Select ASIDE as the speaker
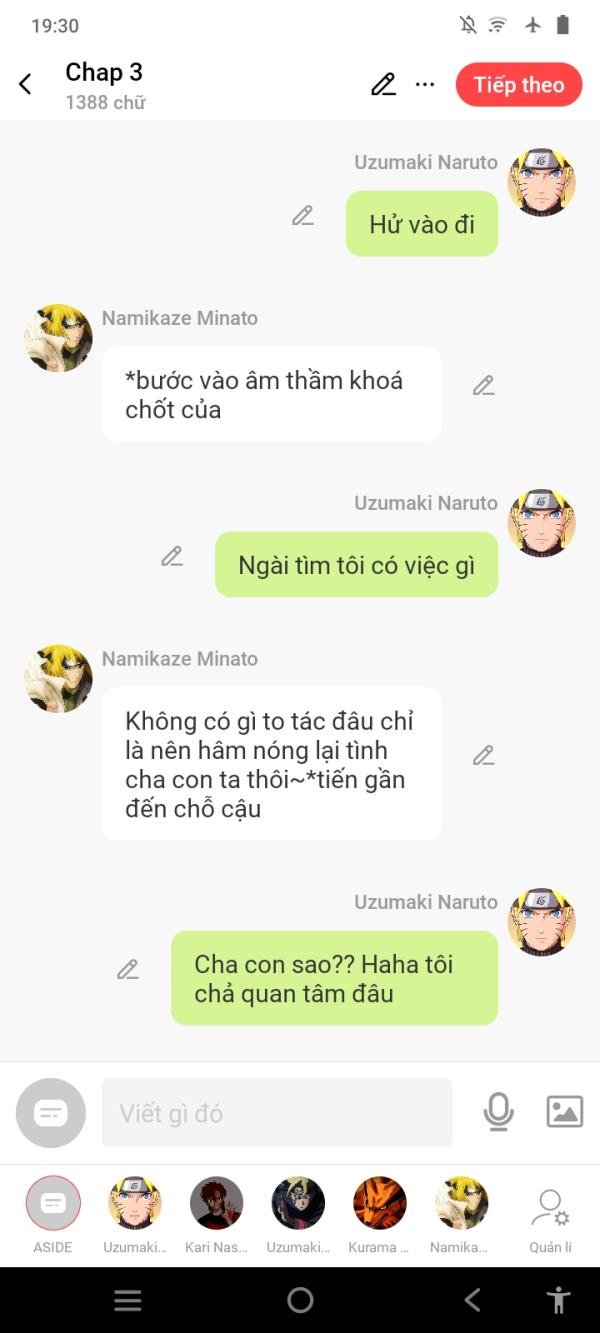The height and width of the screenshot is (1333, 600). [x=53, y=1203]
